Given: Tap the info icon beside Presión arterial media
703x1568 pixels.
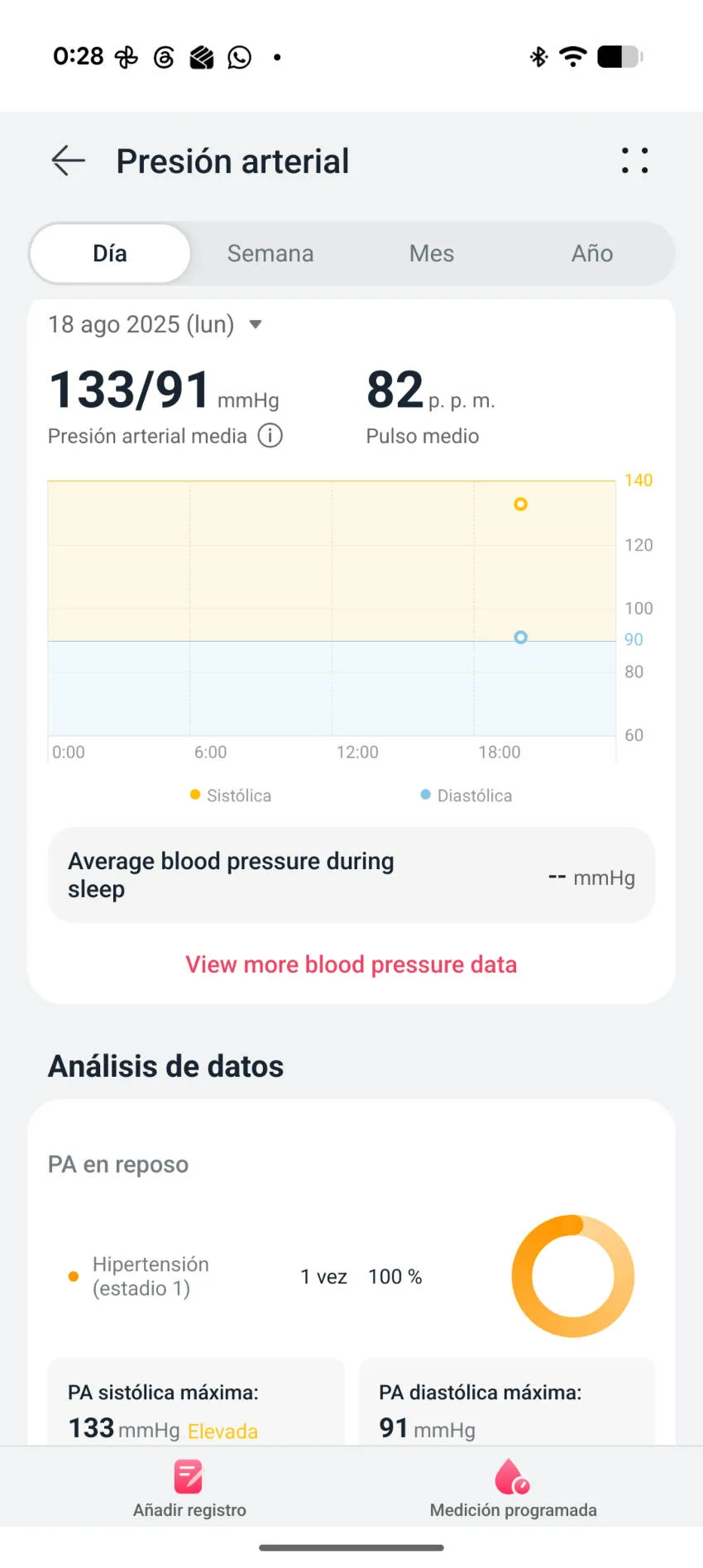Looking at the screenshot, I should (270, 435).
